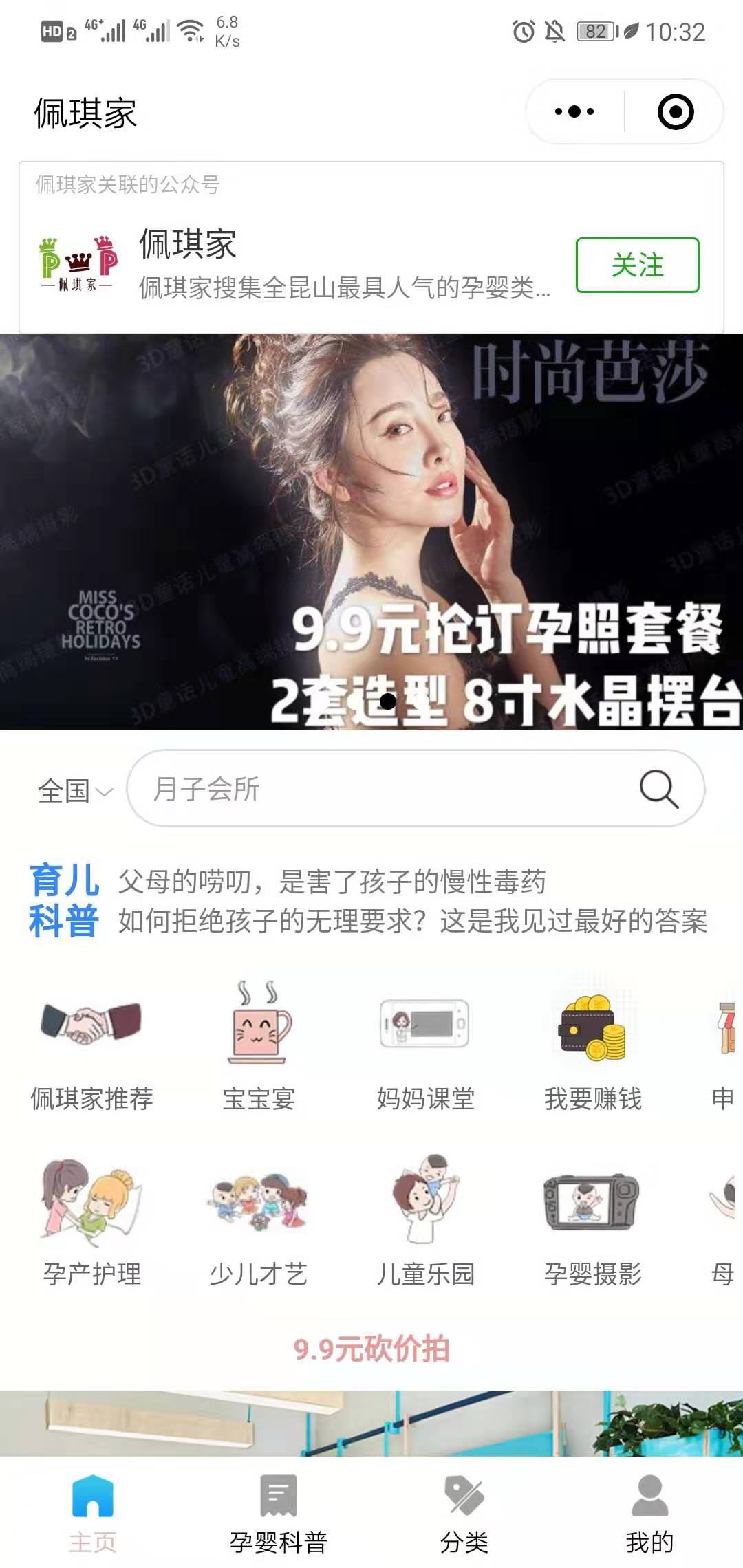
Task: Tap the magnifier search icon
Action: click(x=658, y=789)
